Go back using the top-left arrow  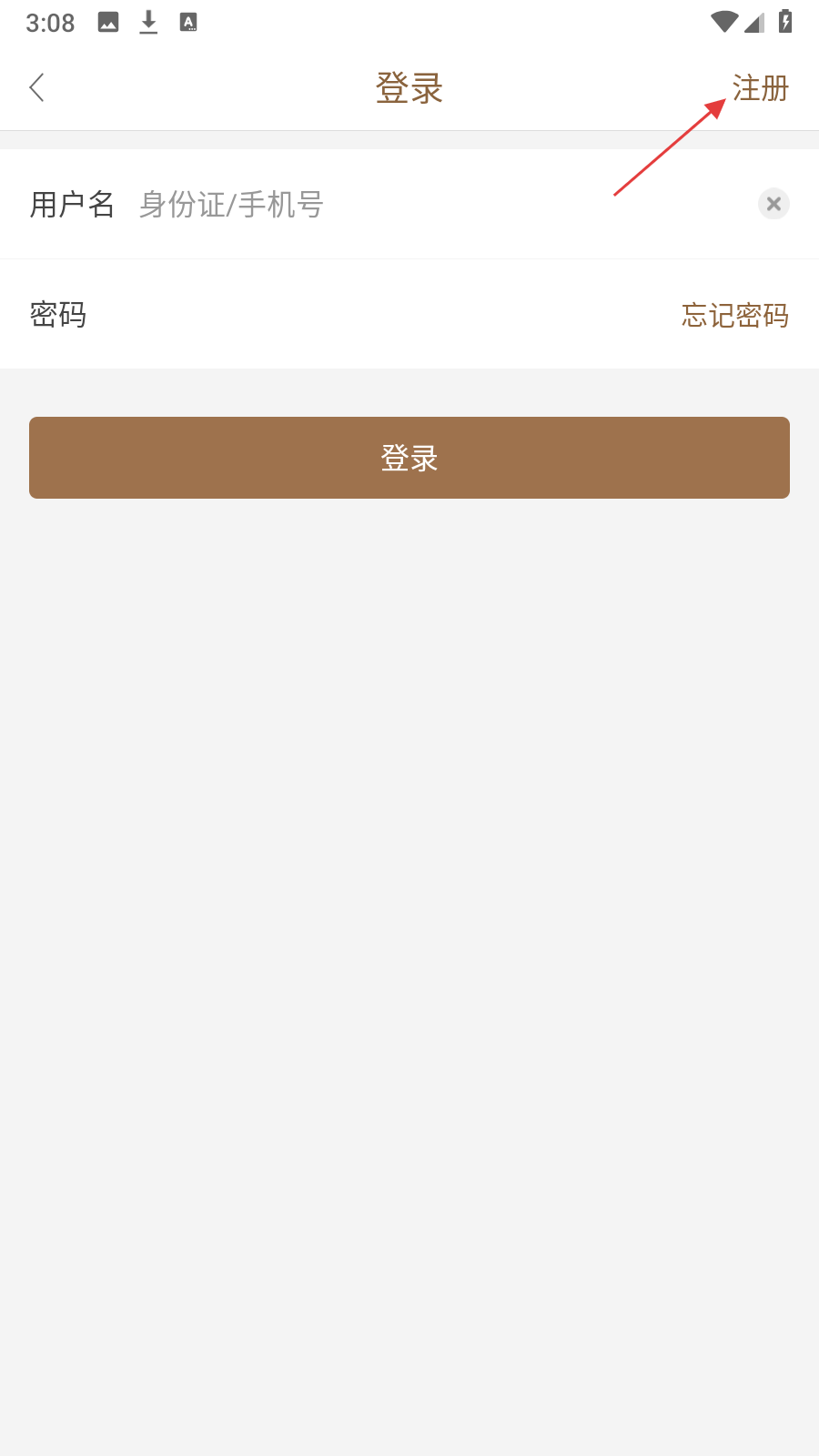(x=37, y=88)
